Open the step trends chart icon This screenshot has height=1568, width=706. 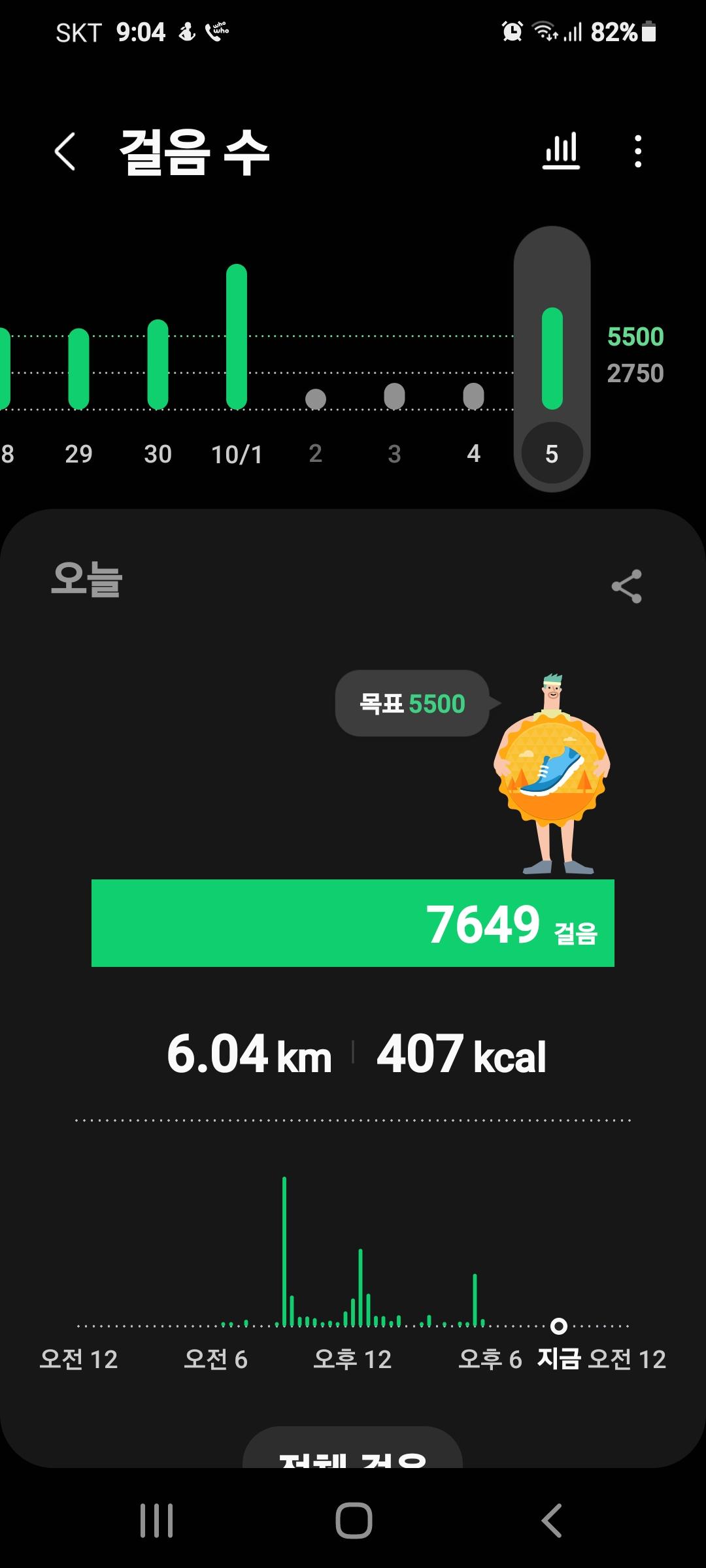click(x=561, y=152)
